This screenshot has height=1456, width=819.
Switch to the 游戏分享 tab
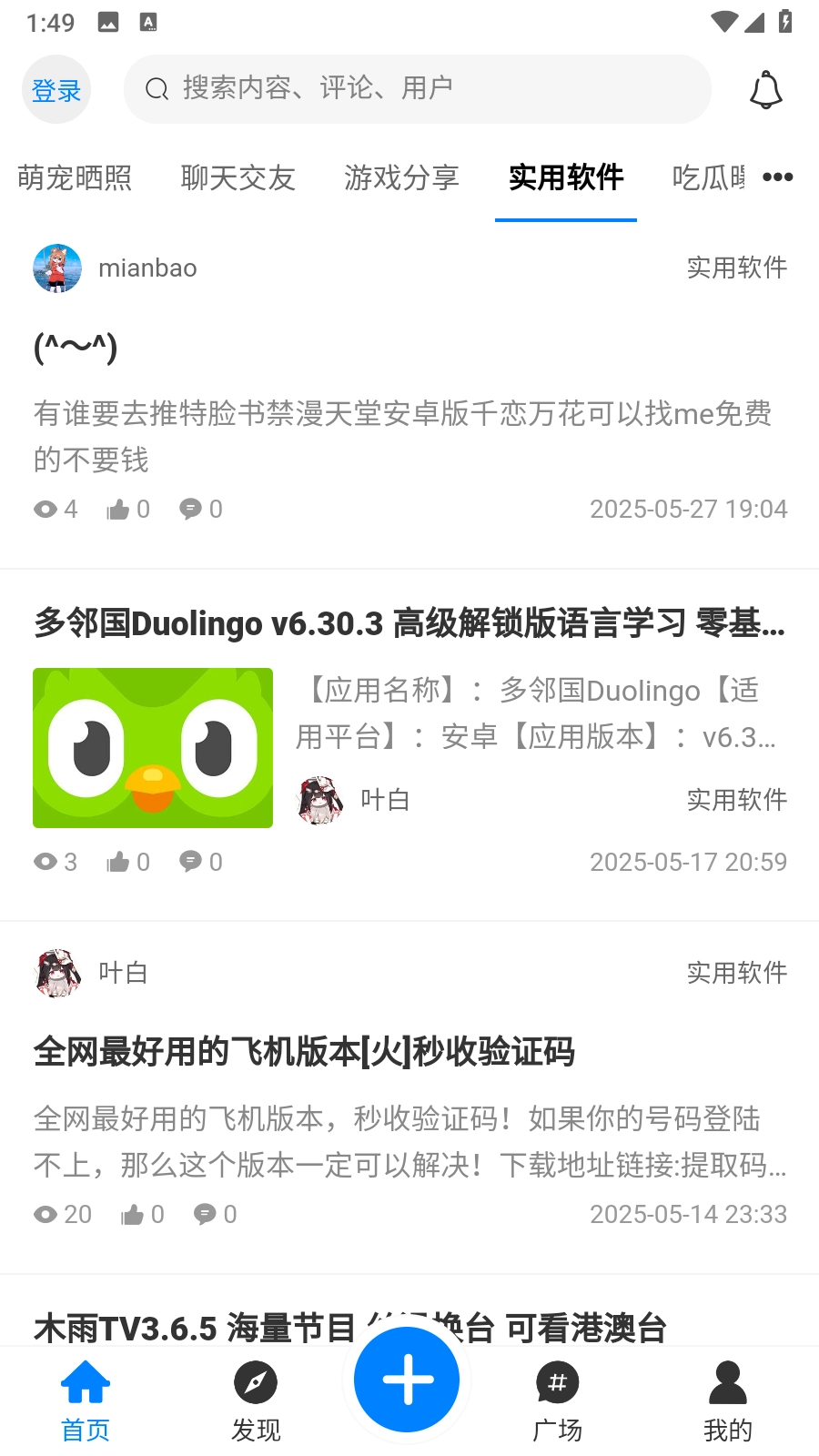coord(401,177)
